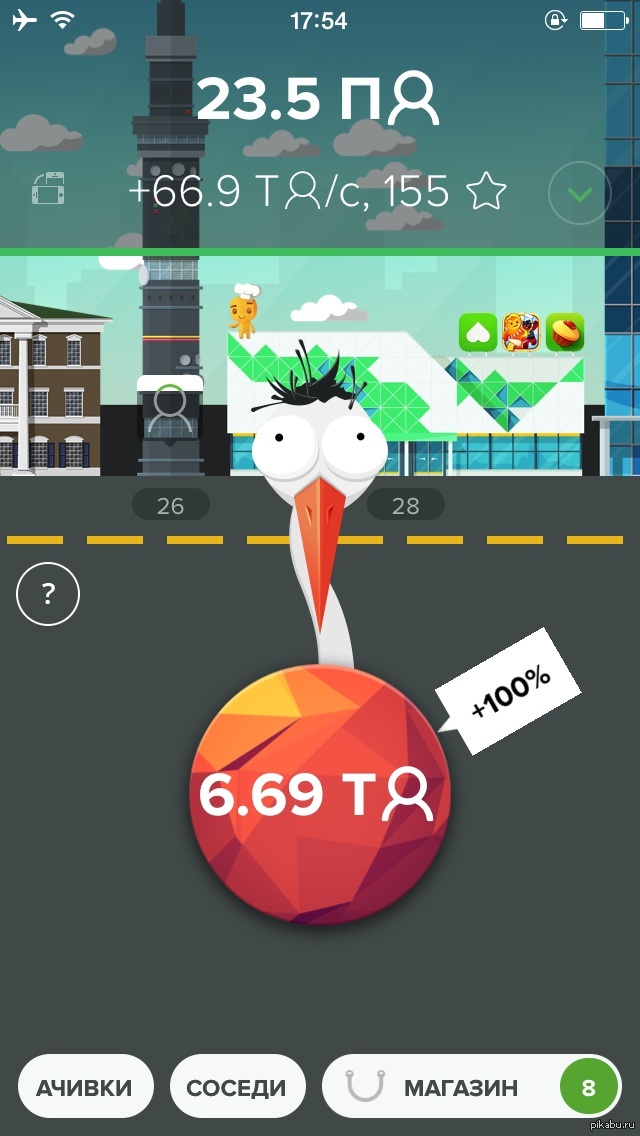Tap the screen rotation icon
Screen dimensions: 640x1136
[49, 190]
